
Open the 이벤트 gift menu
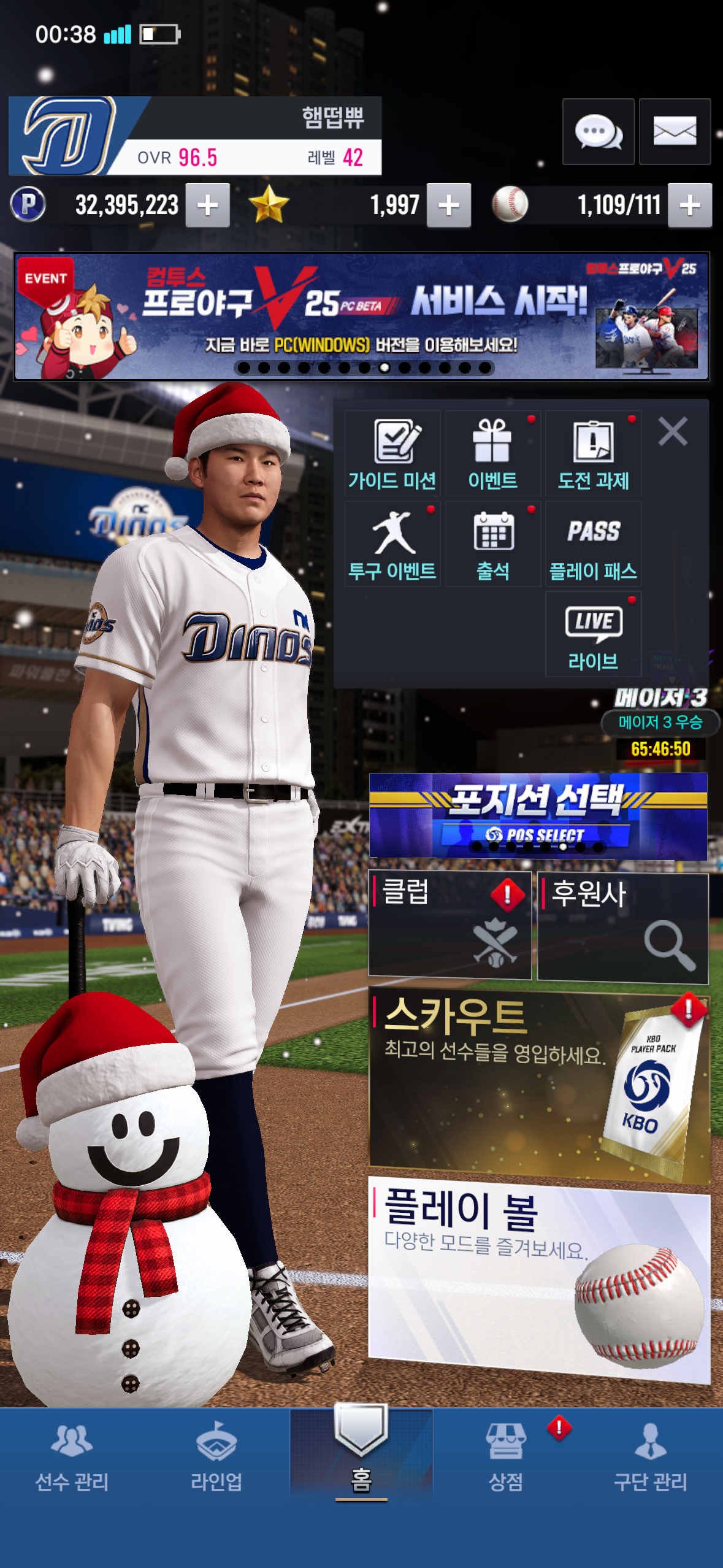[x=492, y=454]
